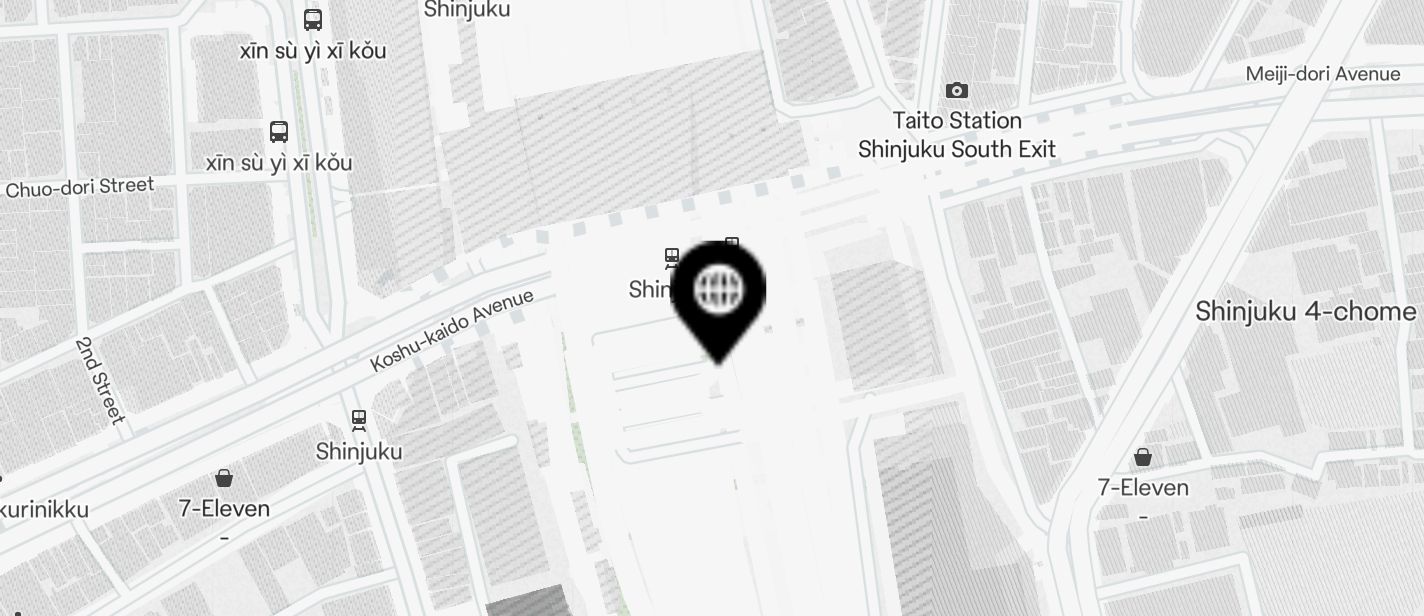Select the 7-Eleven marker near Shinjuku 4-chome

(1143, 458)
